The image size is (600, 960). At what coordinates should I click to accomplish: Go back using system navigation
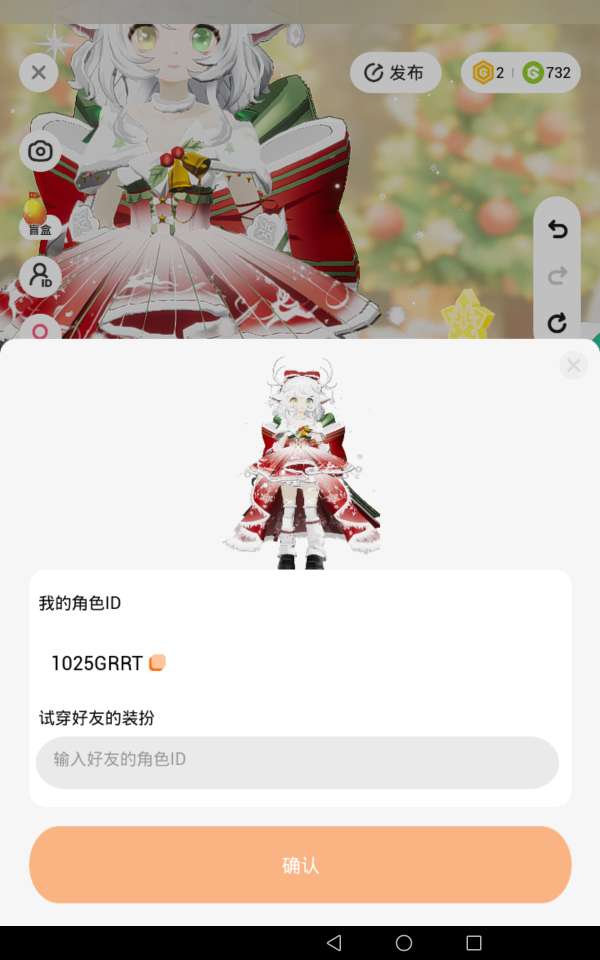(334, 943)
